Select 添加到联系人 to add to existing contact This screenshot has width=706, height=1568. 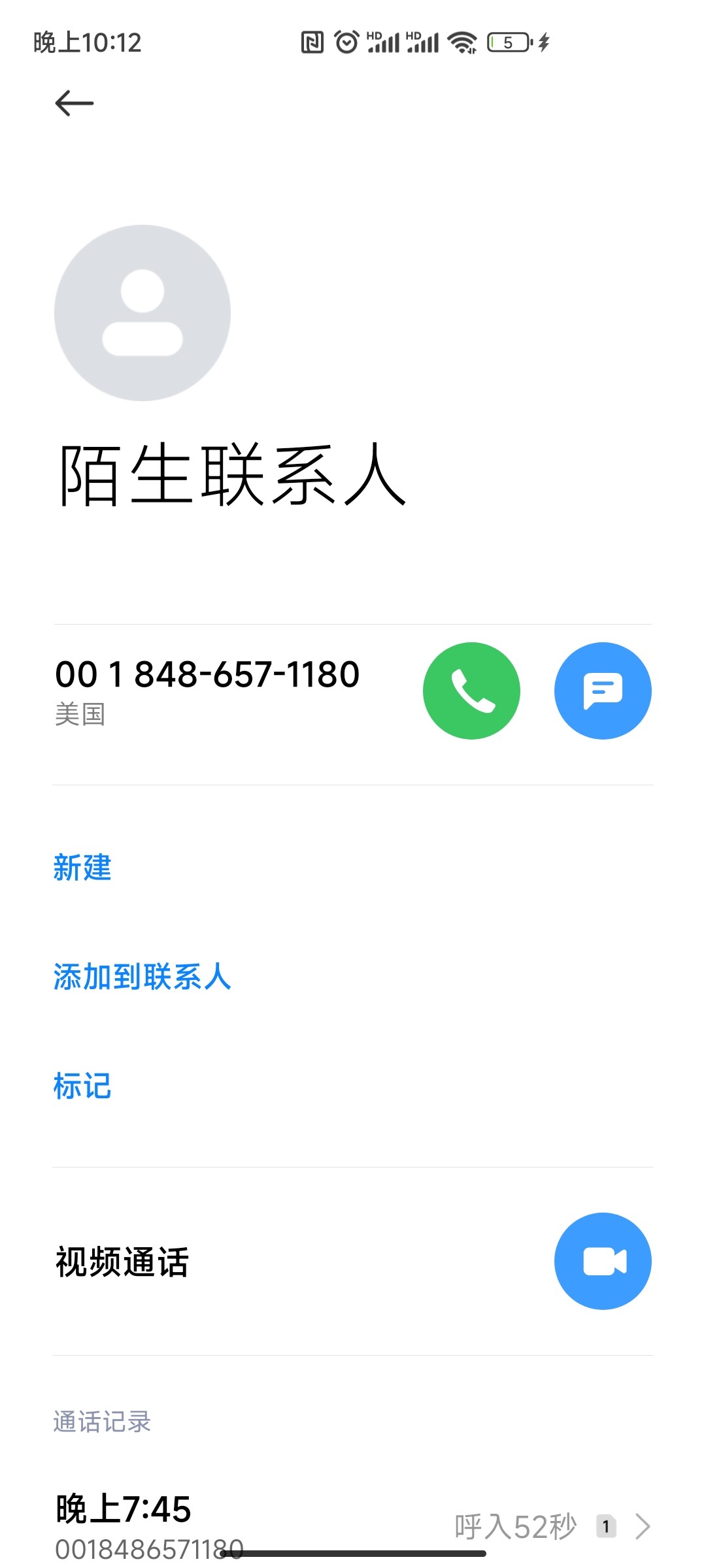pyautogui.click(x=143, y=977)
